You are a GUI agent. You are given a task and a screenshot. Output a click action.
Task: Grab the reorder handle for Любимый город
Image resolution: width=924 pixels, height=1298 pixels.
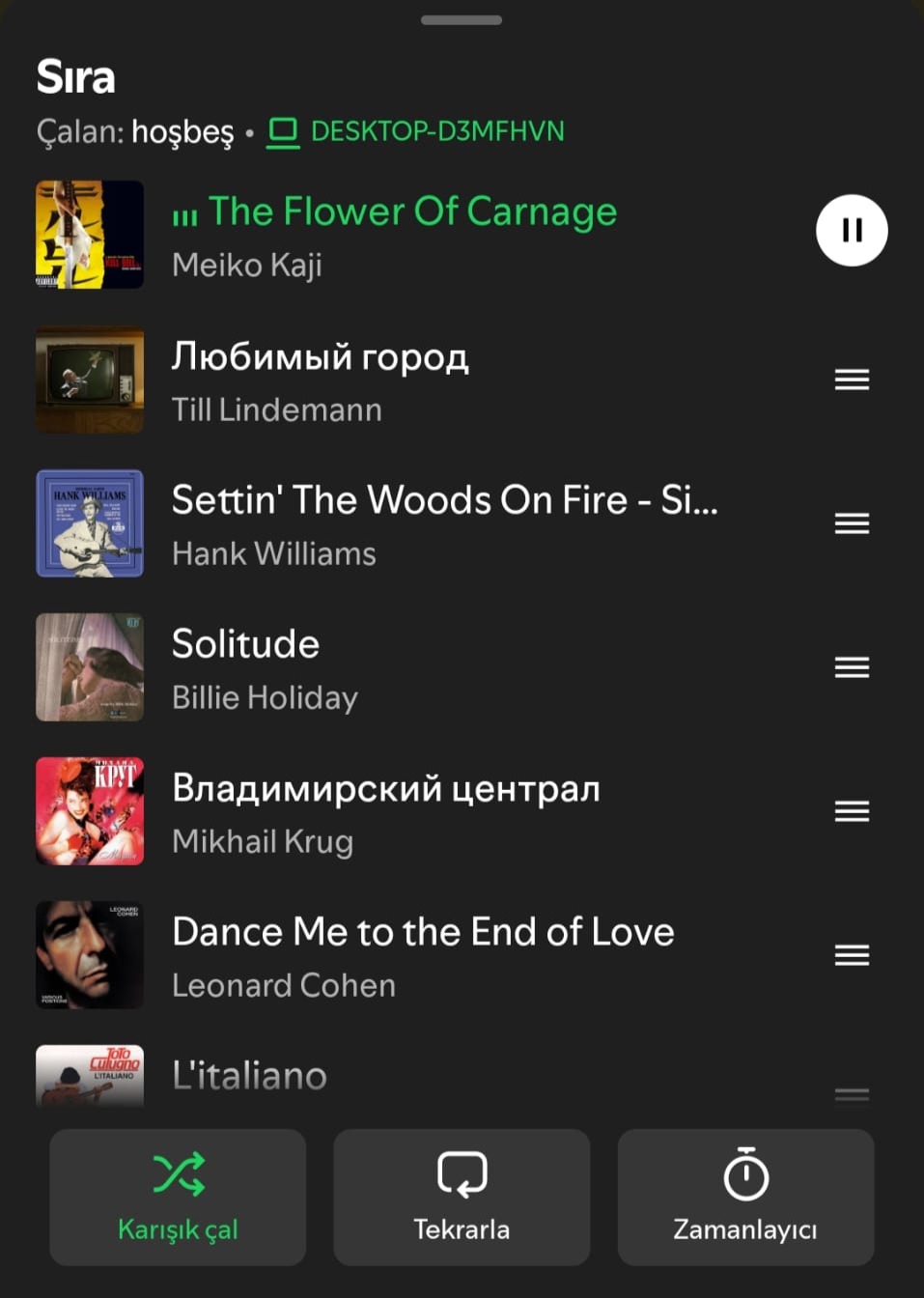(x=851, y=379)
